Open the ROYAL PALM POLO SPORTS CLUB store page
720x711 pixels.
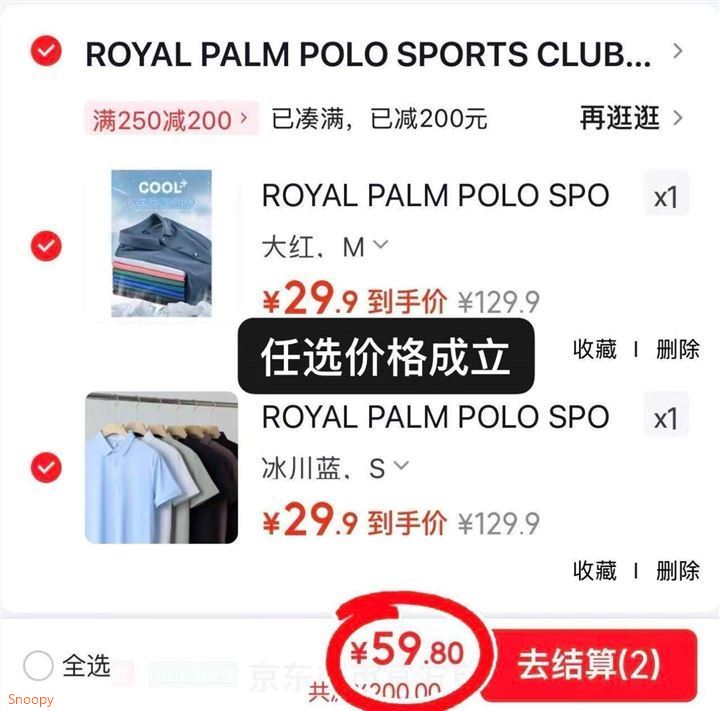(x=368, y=54)
